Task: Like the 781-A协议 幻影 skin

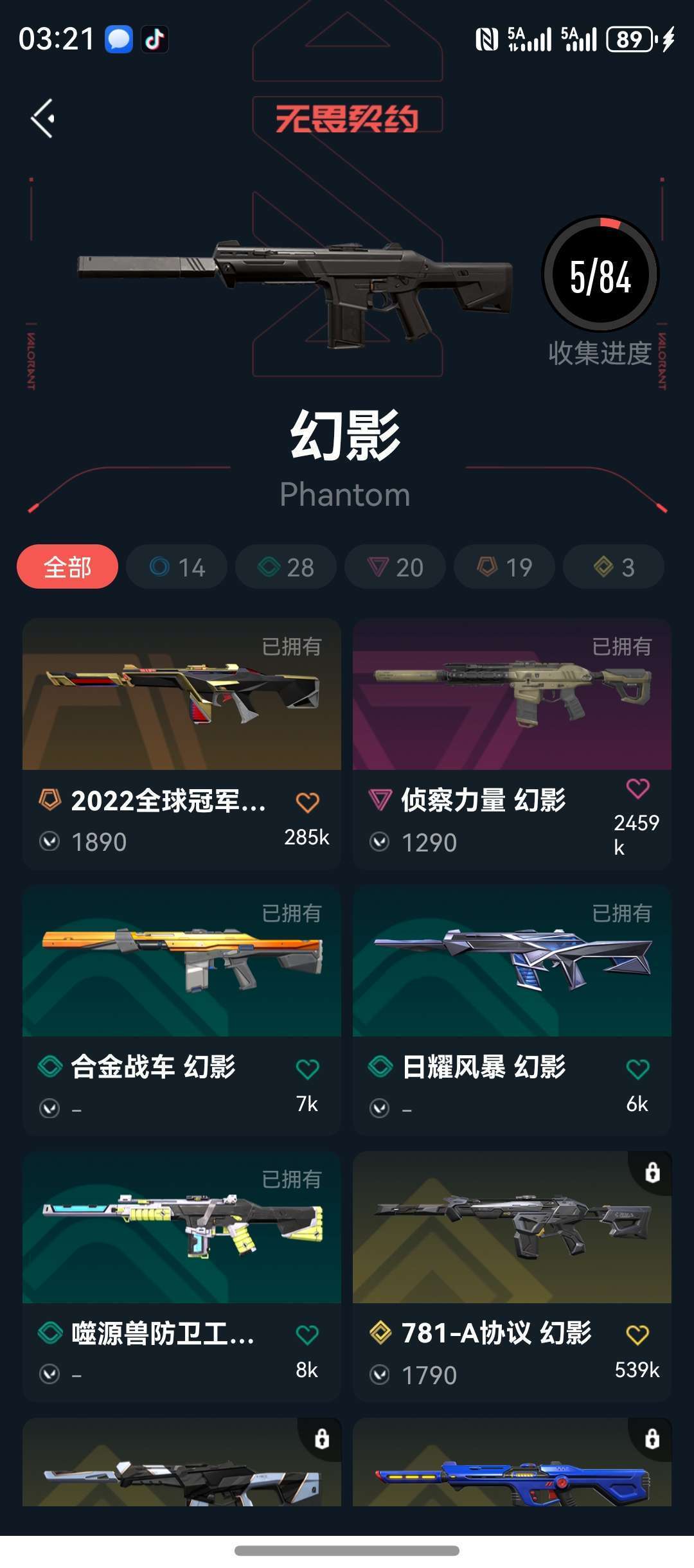Action: point(637,1335)
